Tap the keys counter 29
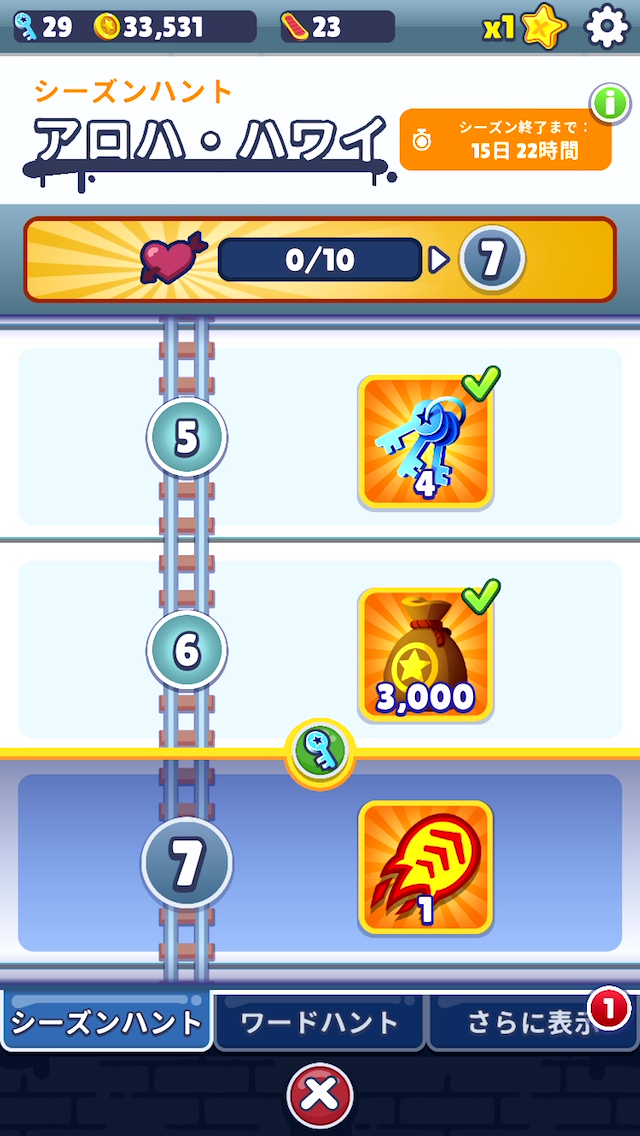Screen dimensions: 640x1136 point(44,27)
